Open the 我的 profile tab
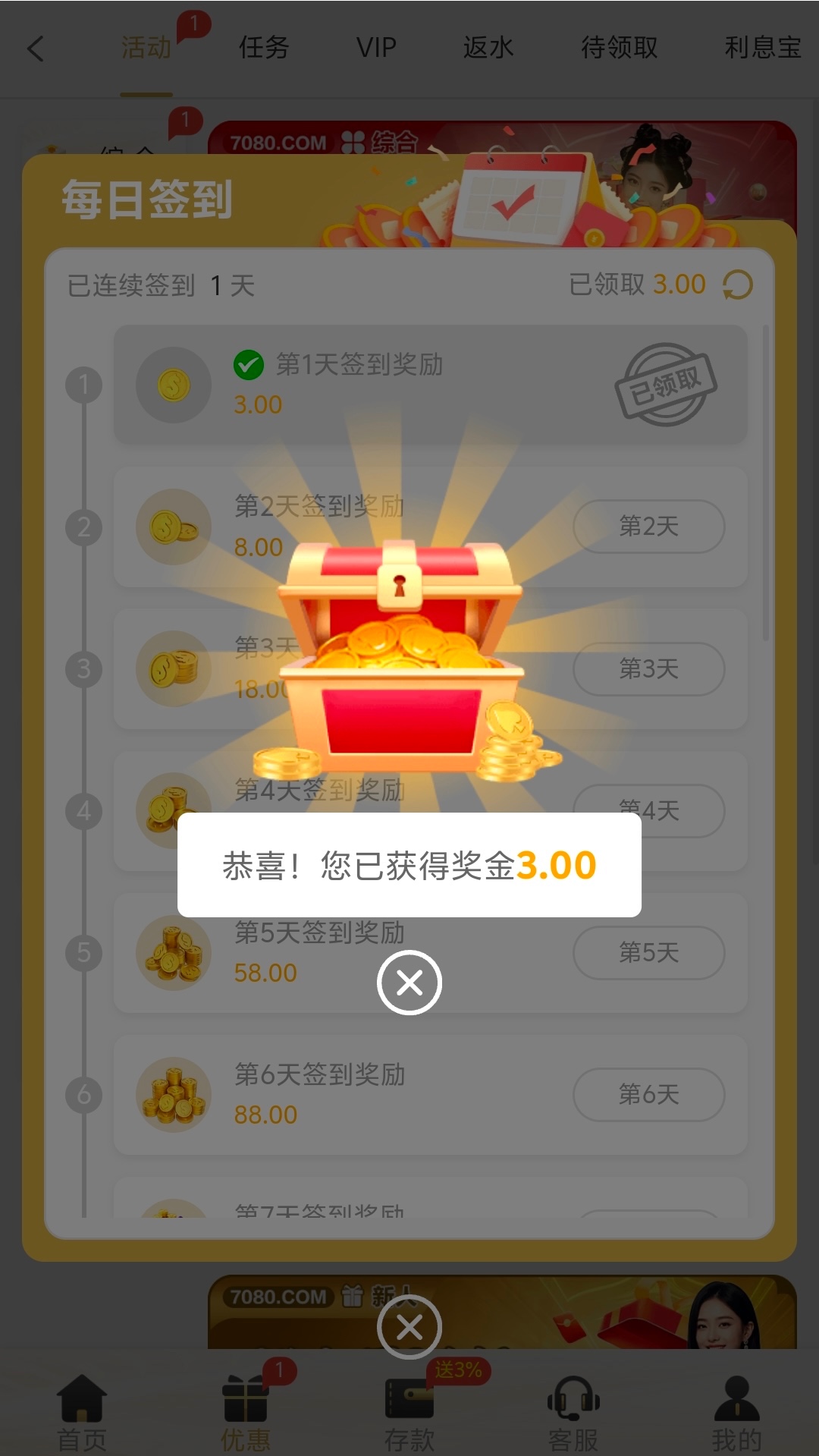Image resolution: width=819 pixels, height=1456 pixels. 736,1413
